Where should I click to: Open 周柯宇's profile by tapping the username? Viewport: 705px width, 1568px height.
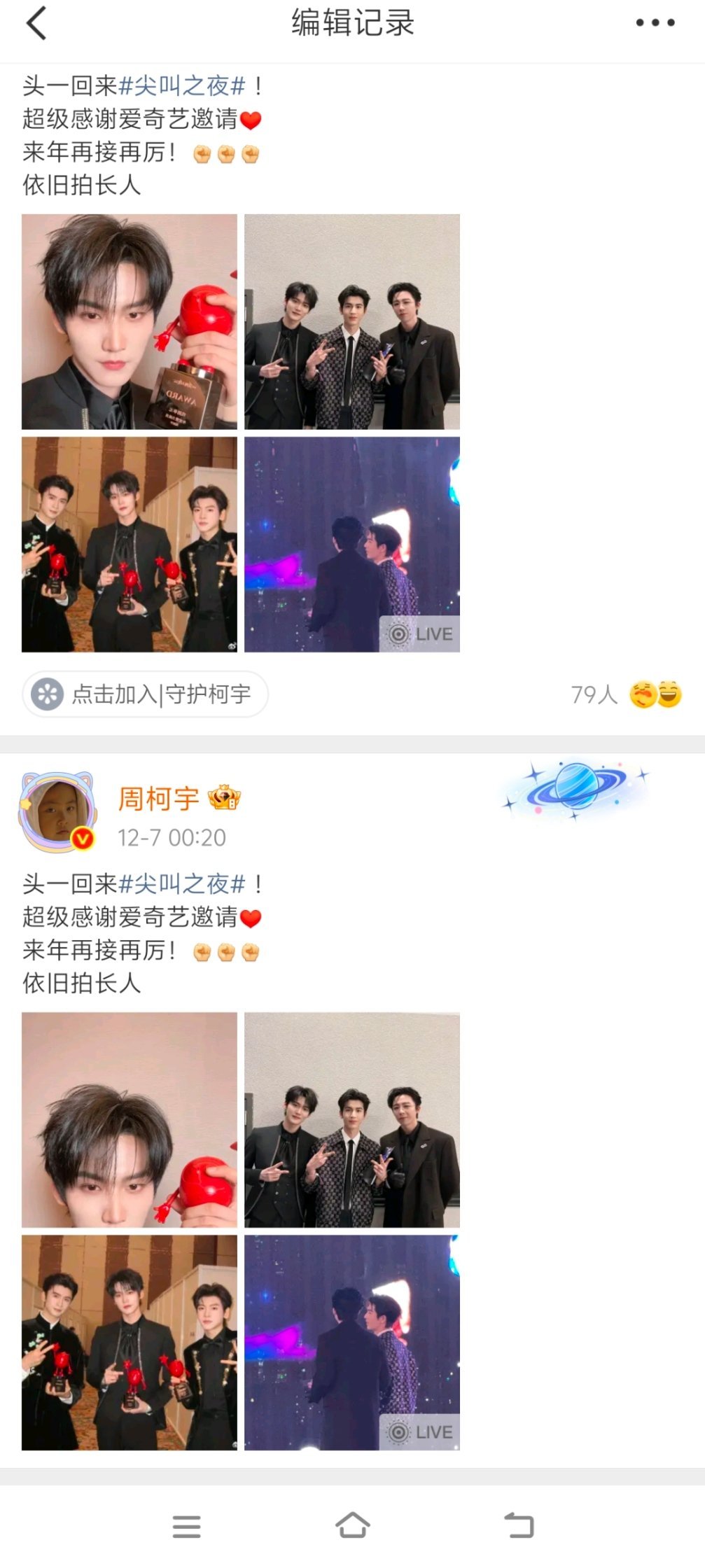tap(158, 798)
